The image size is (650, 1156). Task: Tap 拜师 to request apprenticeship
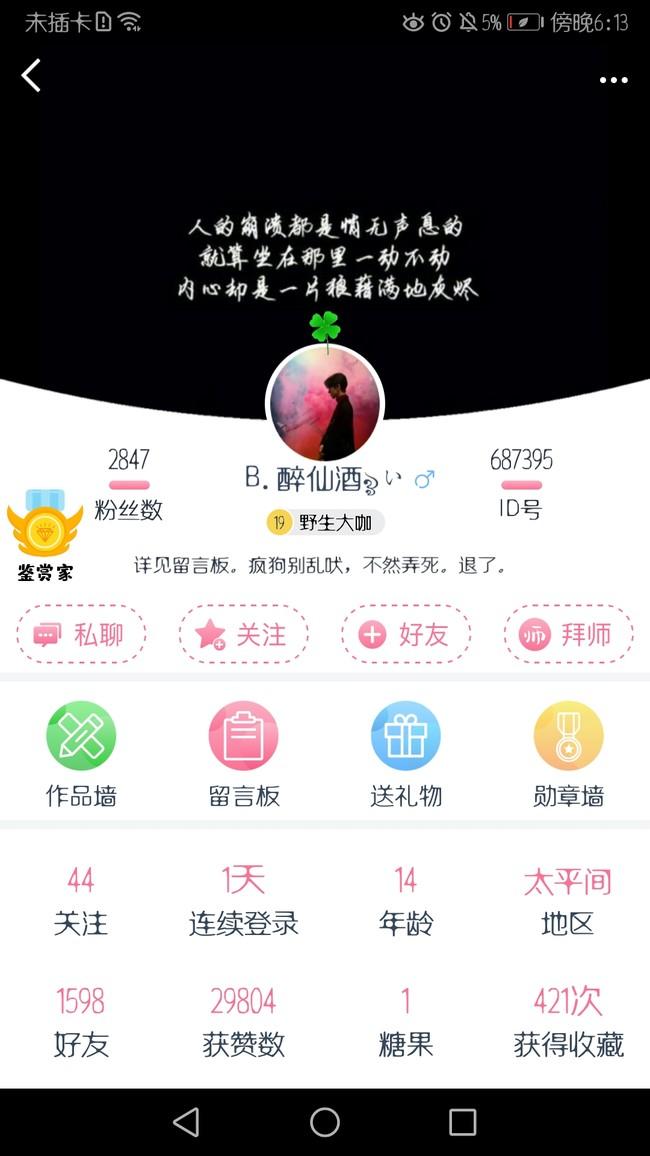pos(568,634)
